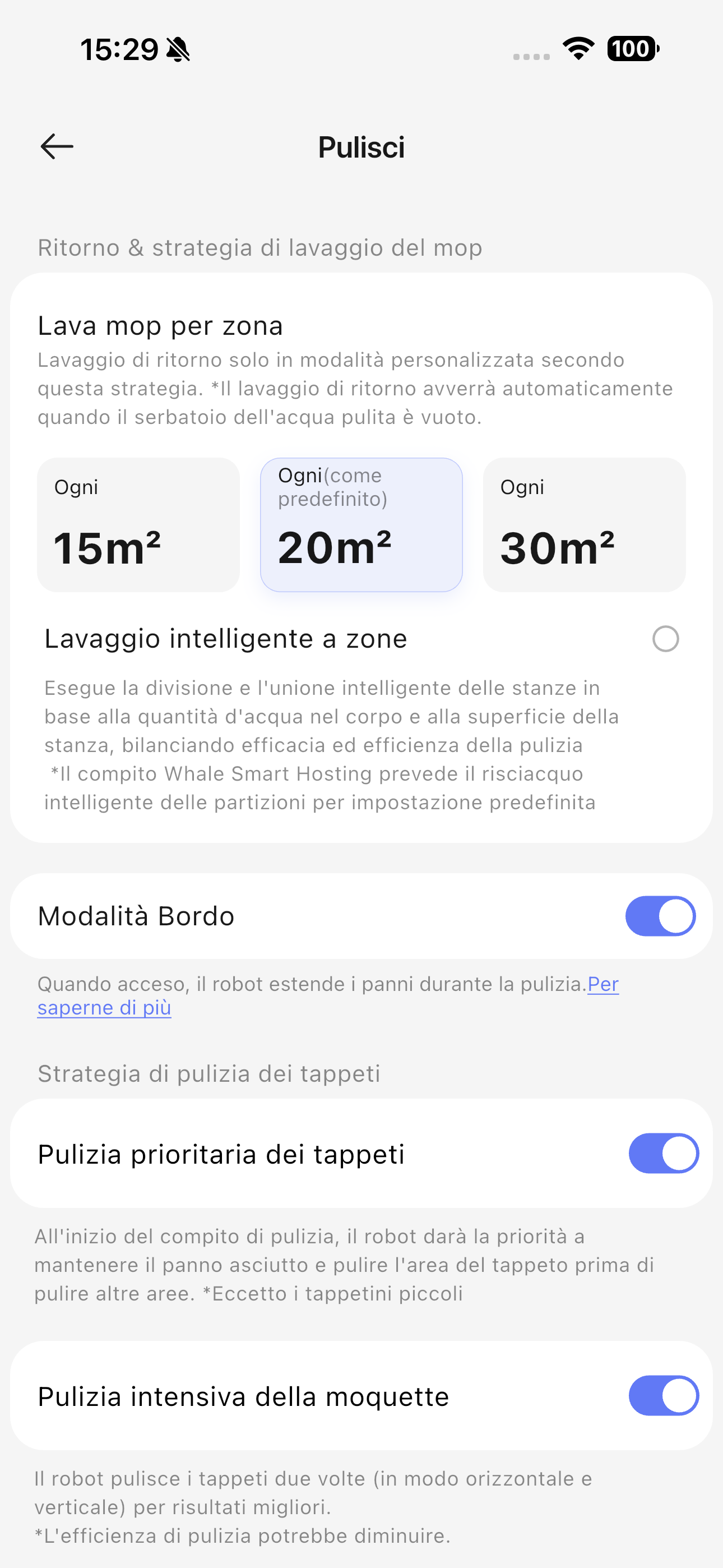
Task: Enable Lavaggio intelligente a zone
Action: [665, 639]
